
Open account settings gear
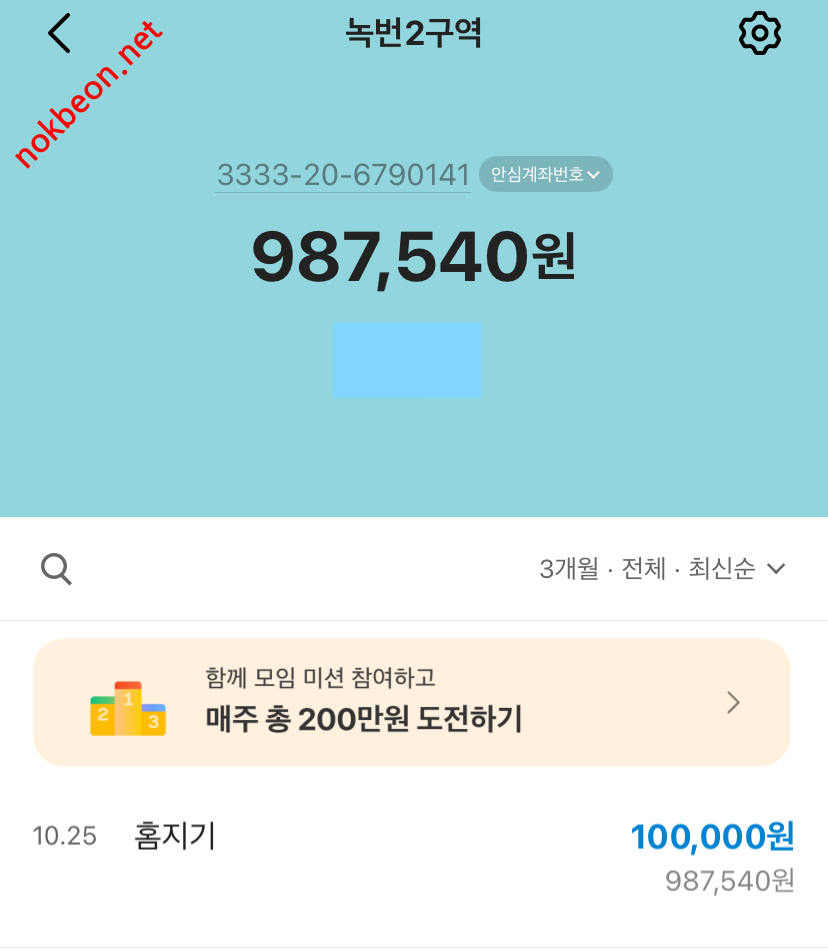(x=759, y=34)
